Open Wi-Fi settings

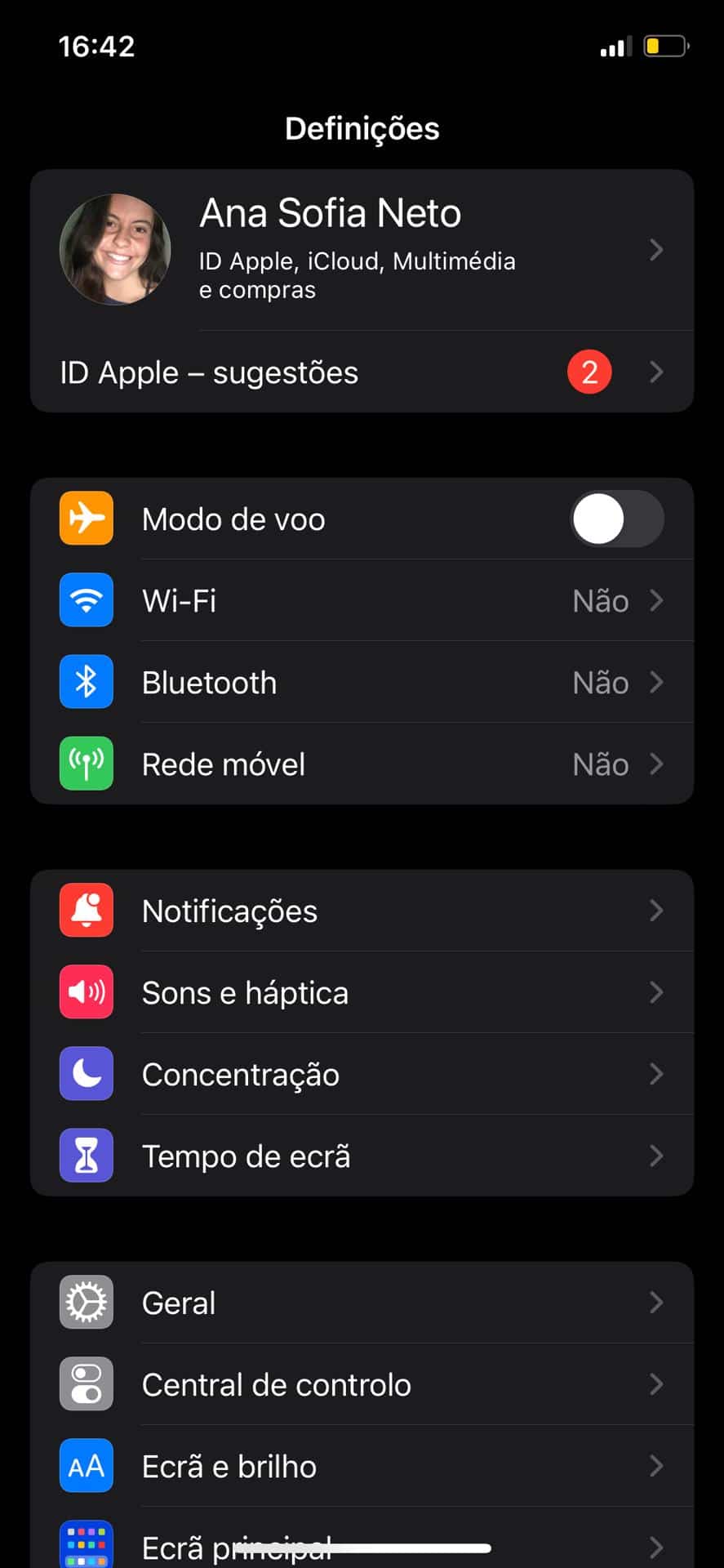coord(362,601)
